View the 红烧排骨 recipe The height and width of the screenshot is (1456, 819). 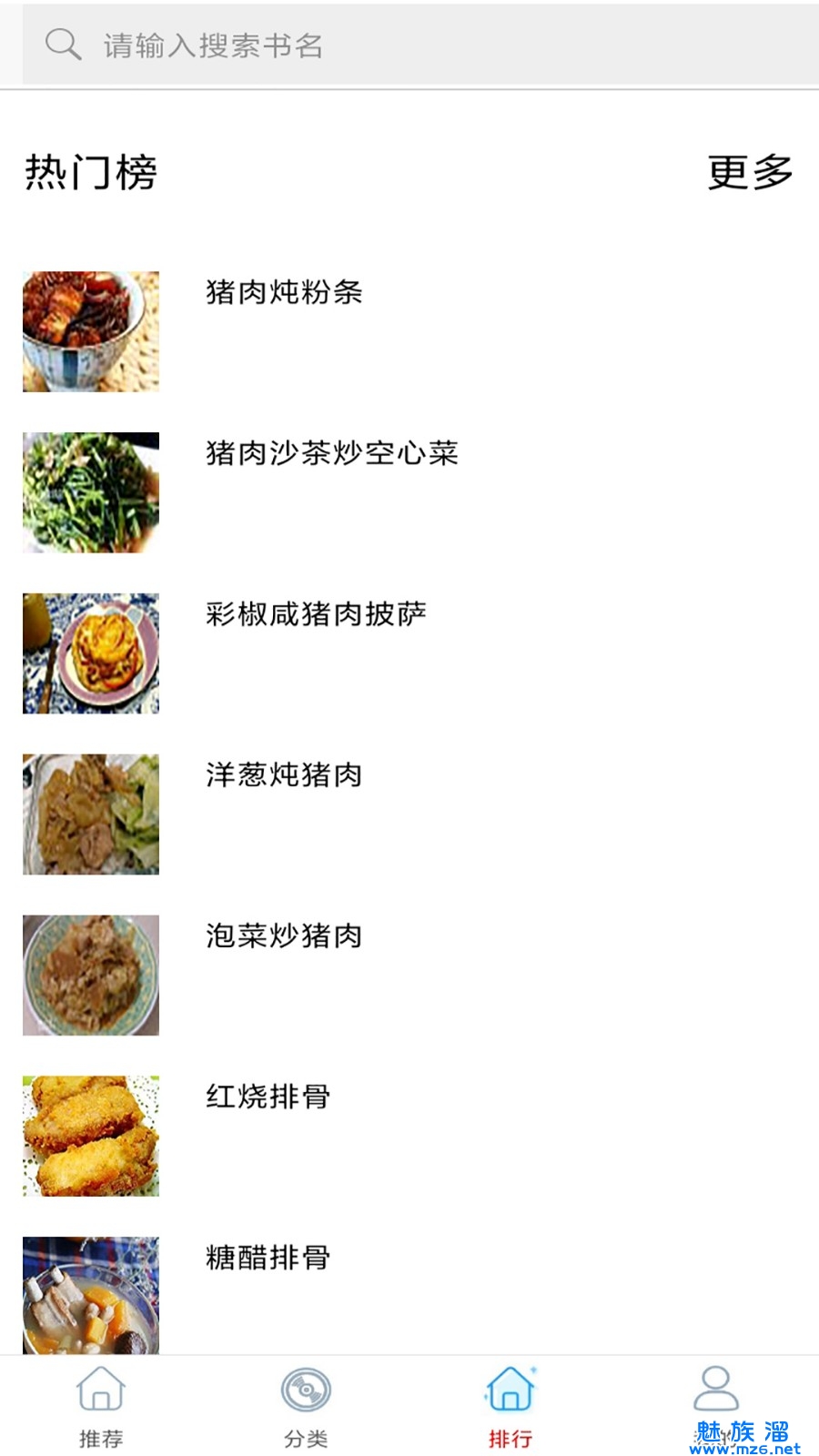[x=268, y=1097]
